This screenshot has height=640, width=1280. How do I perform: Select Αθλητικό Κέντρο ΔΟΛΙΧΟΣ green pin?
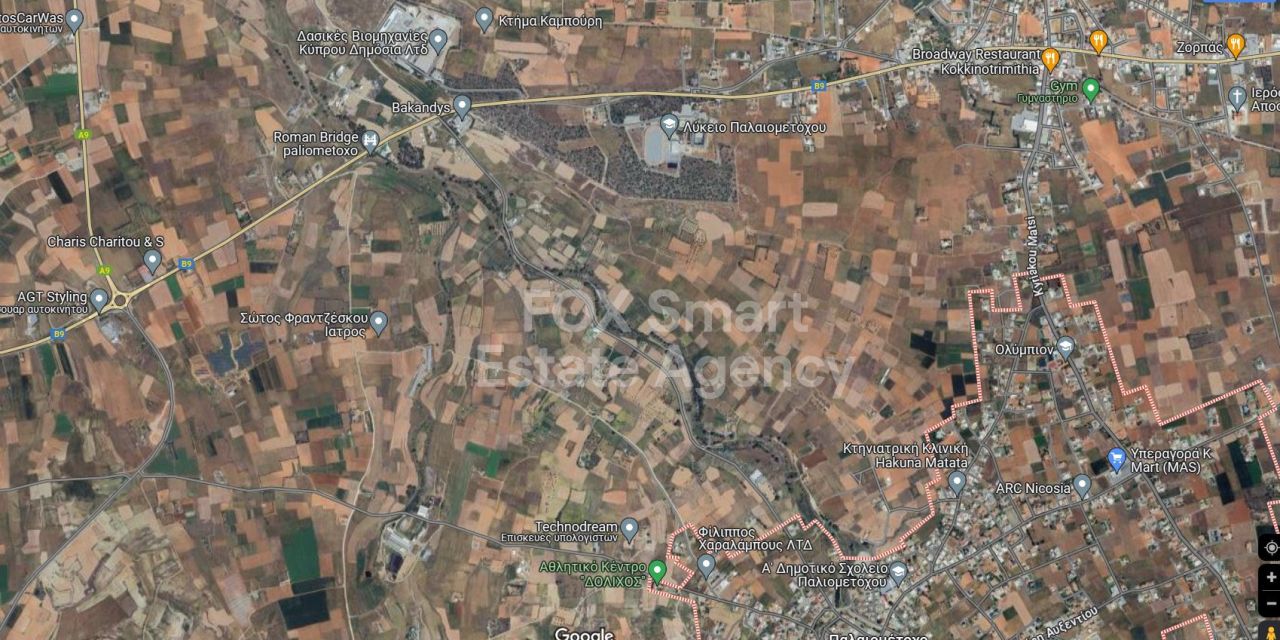(x=657, y=571)
